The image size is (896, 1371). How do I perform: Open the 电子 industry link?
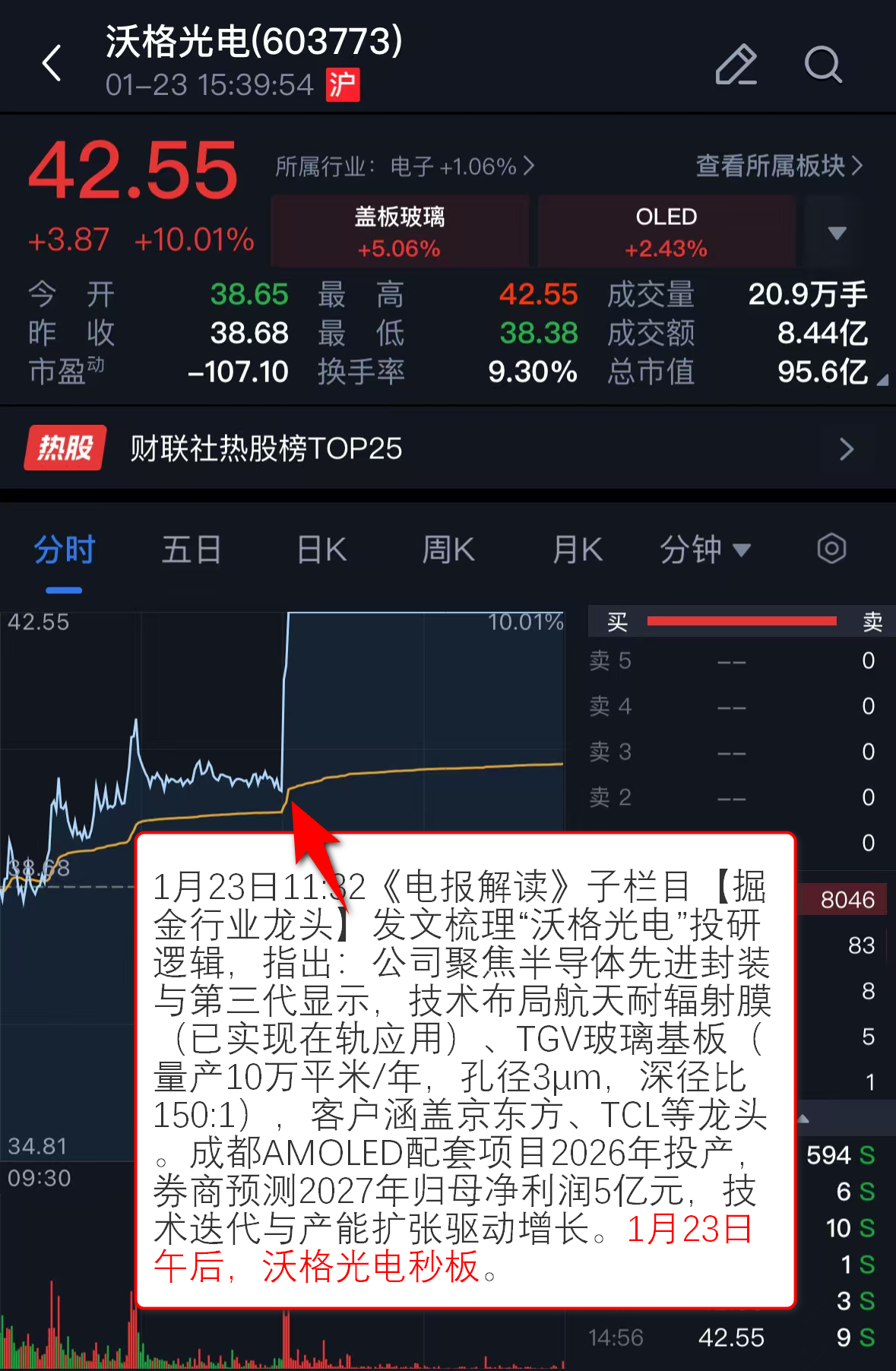(x=461, y=166)
